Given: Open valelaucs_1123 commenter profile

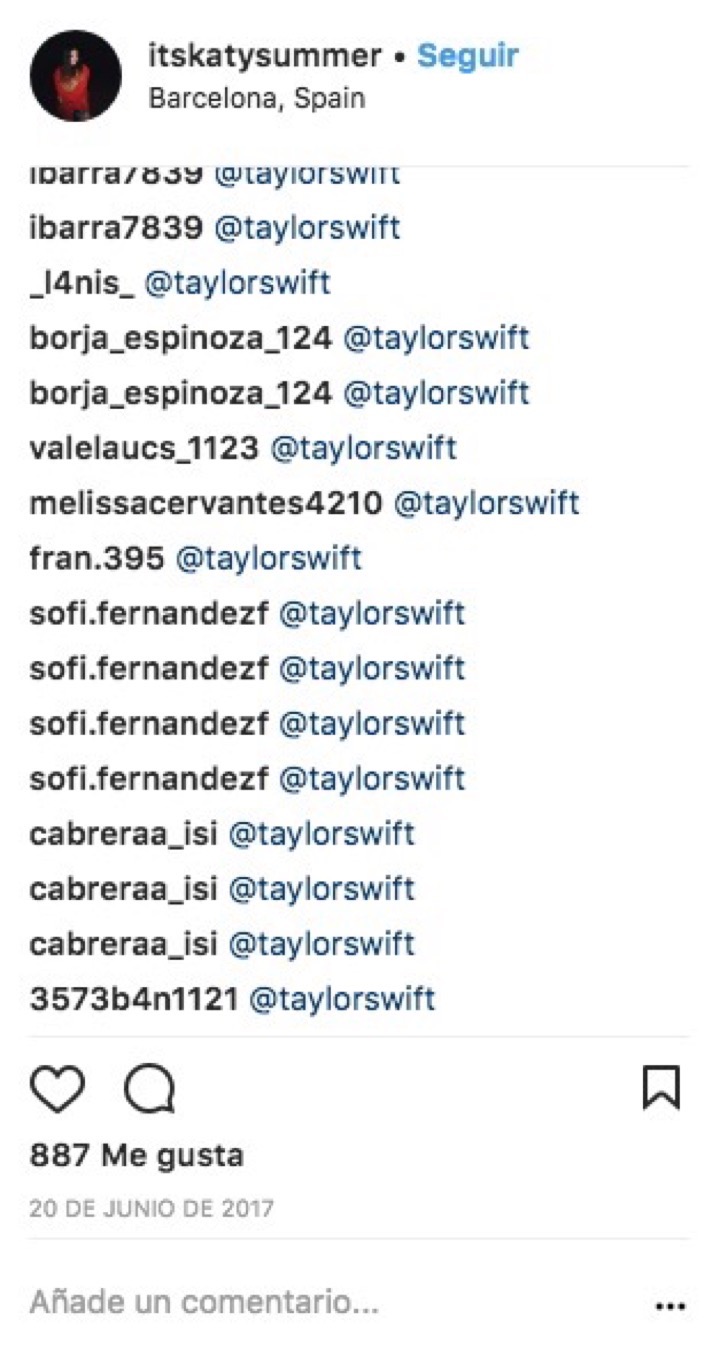Looking at the screenshot, I should [x=144, y=448].
